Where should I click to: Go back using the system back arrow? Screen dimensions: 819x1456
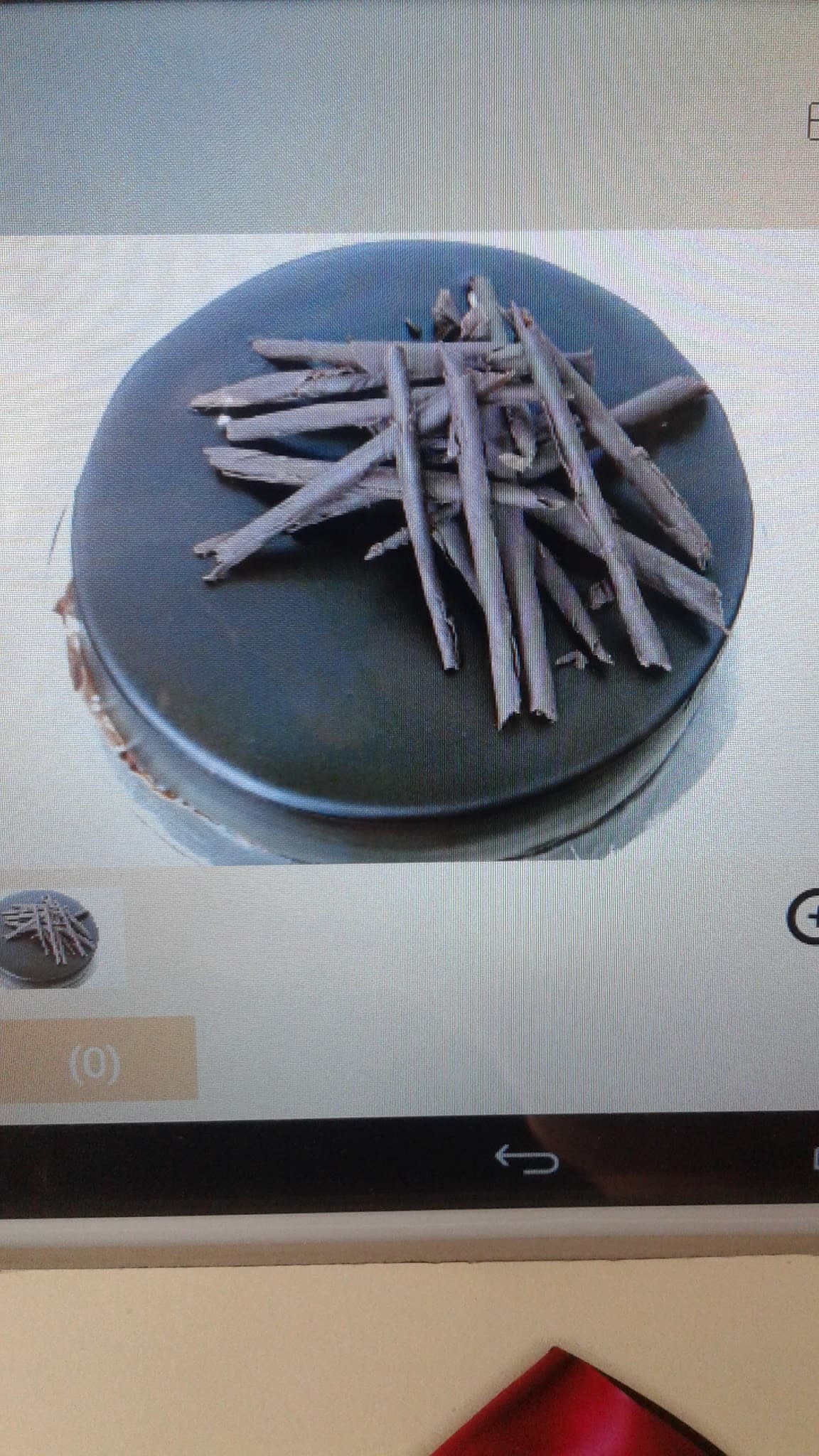(x=527, y=1160)
